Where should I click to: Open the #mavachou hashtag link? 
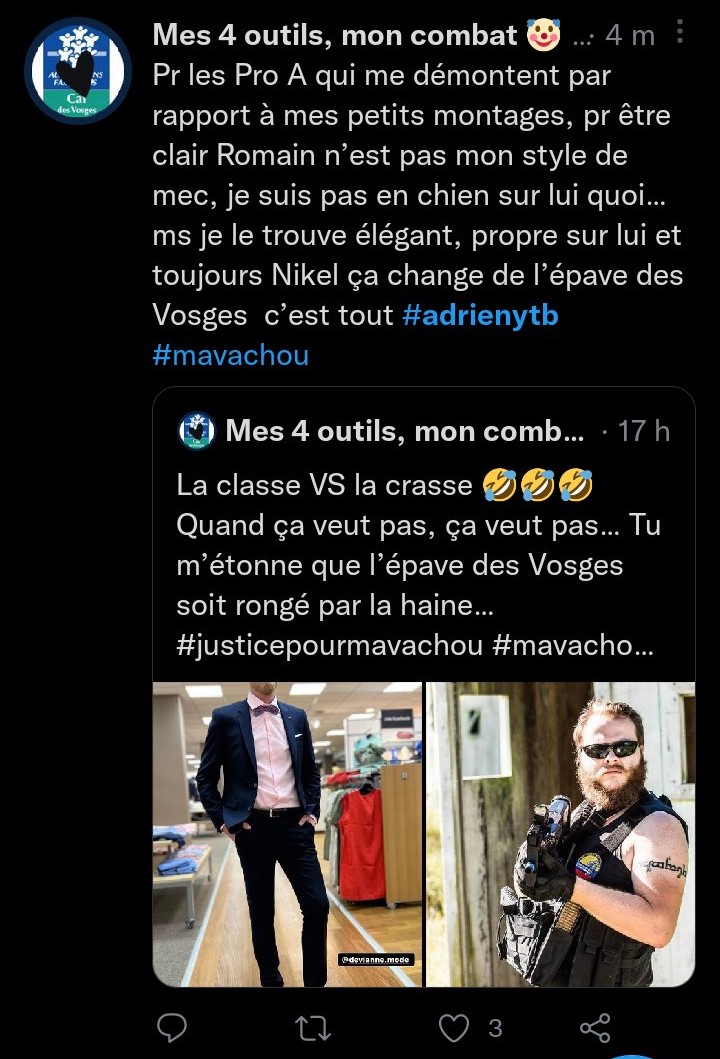pyautogui.click(x=231, y=355)
